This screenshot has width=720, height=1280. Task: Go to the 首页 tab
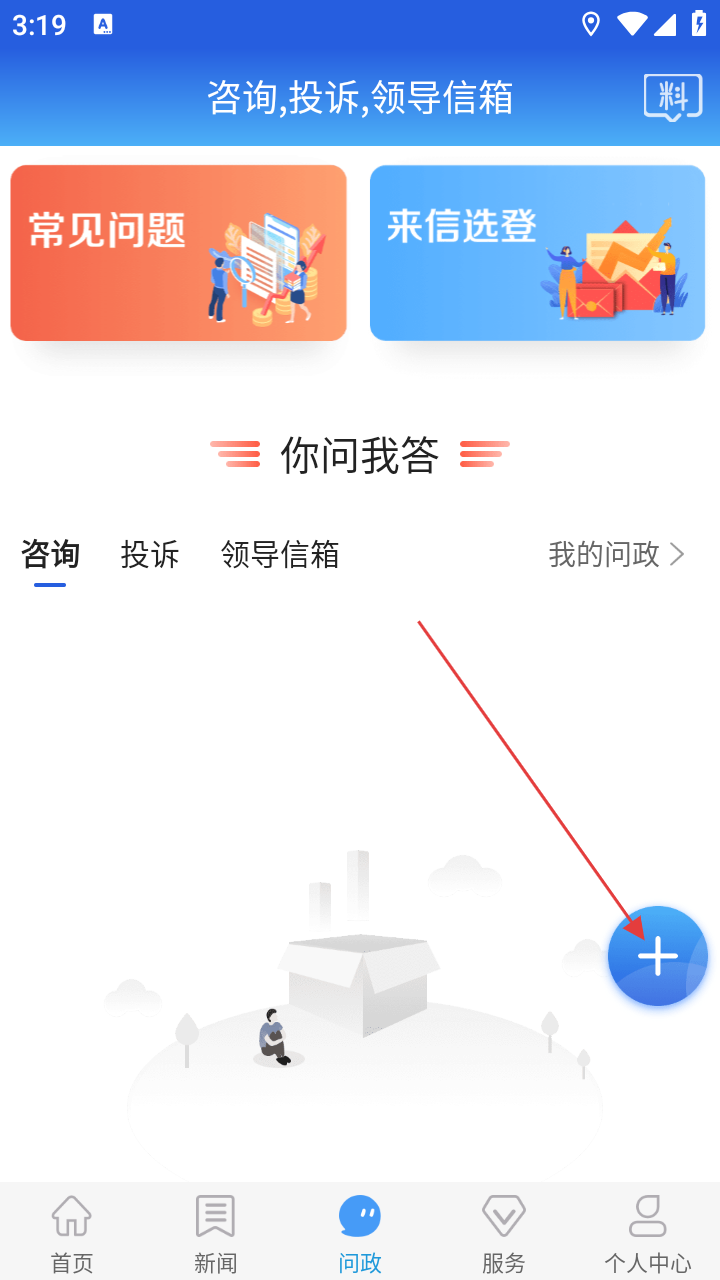[x=72, y=1233]
